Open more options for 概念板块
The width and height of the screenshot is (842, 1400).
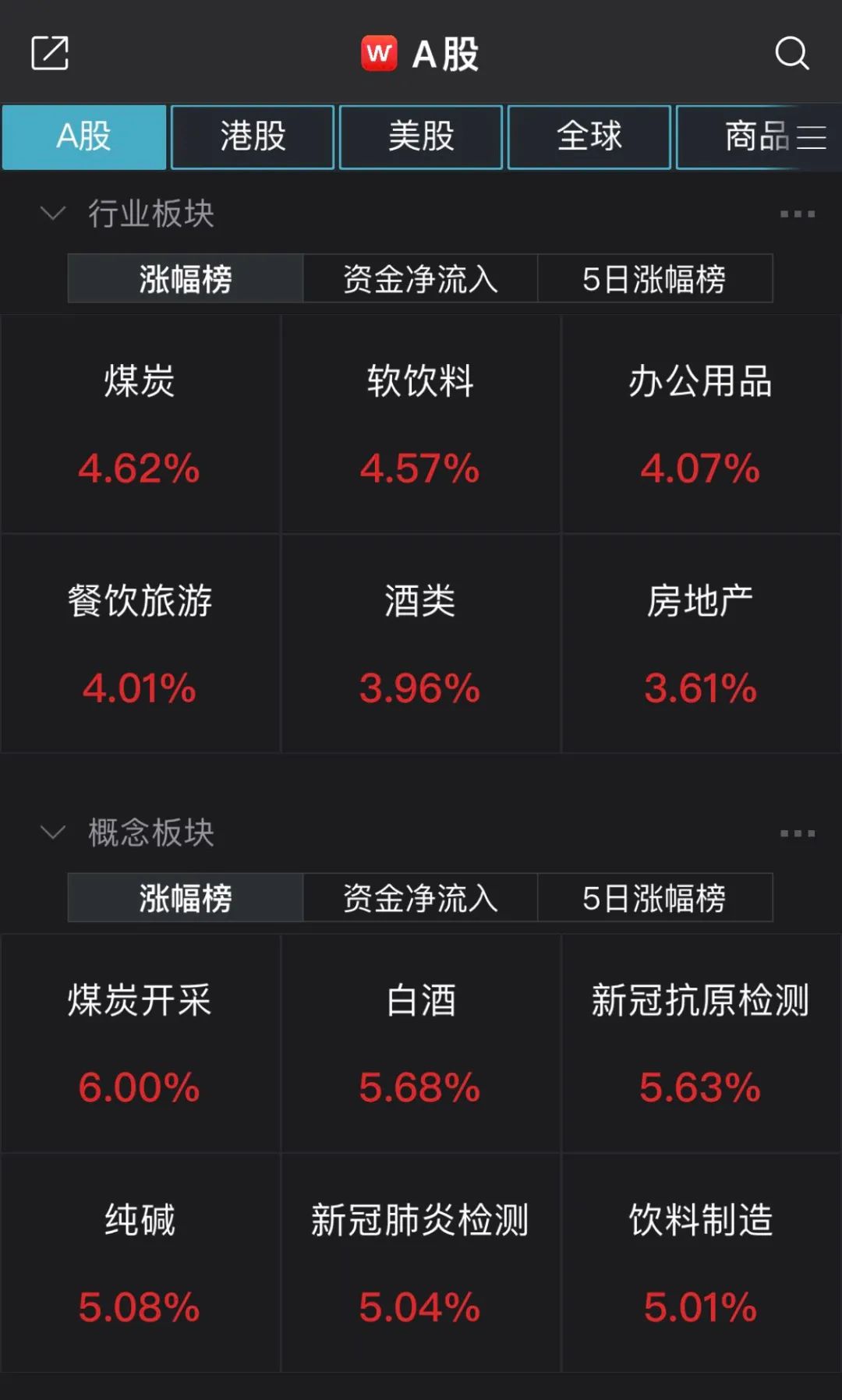pyautogui.click(x=798, y=833)
